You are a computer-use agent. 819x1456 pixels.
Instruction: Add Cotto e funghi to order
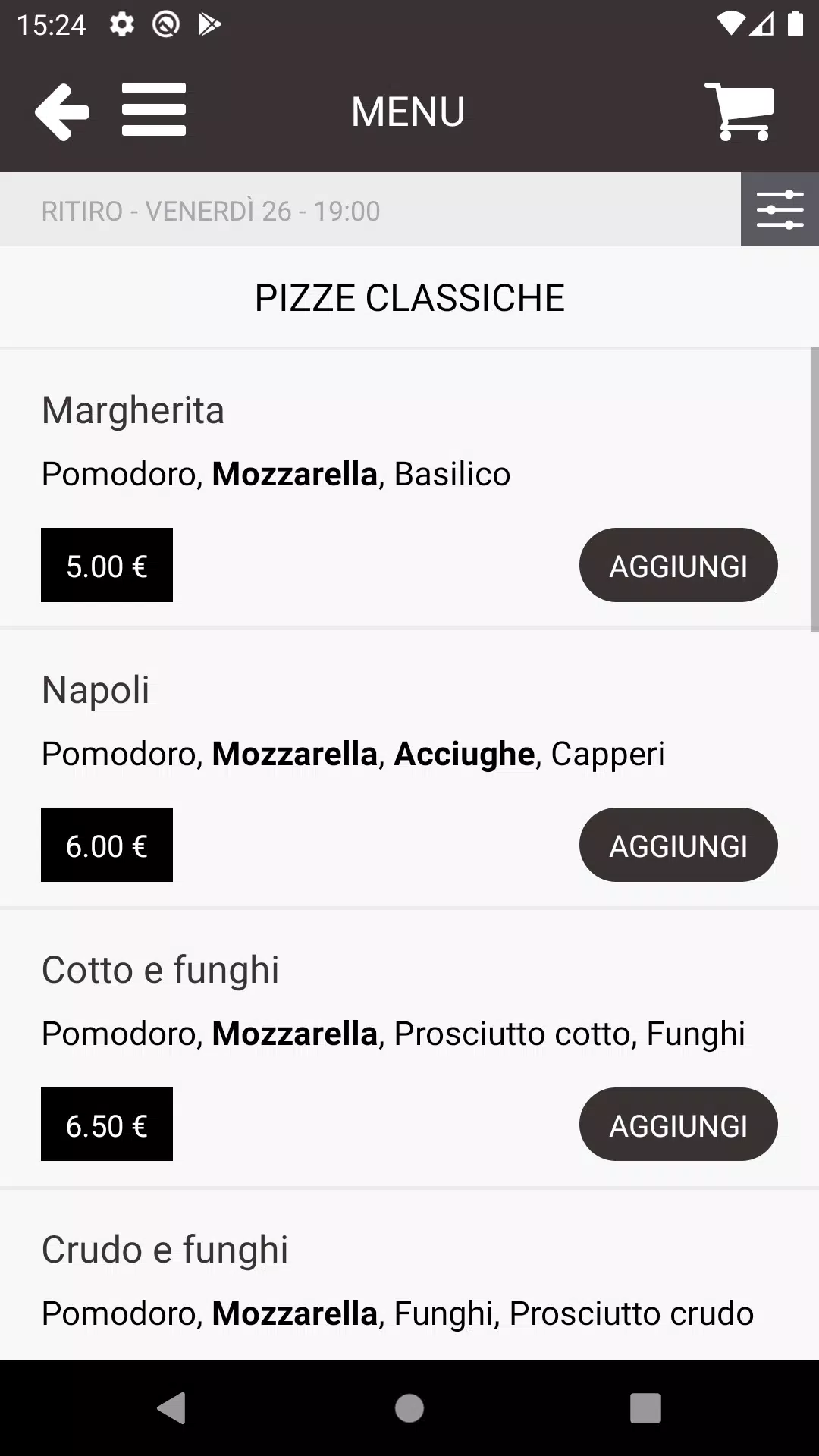click(x=678, y=1125)
